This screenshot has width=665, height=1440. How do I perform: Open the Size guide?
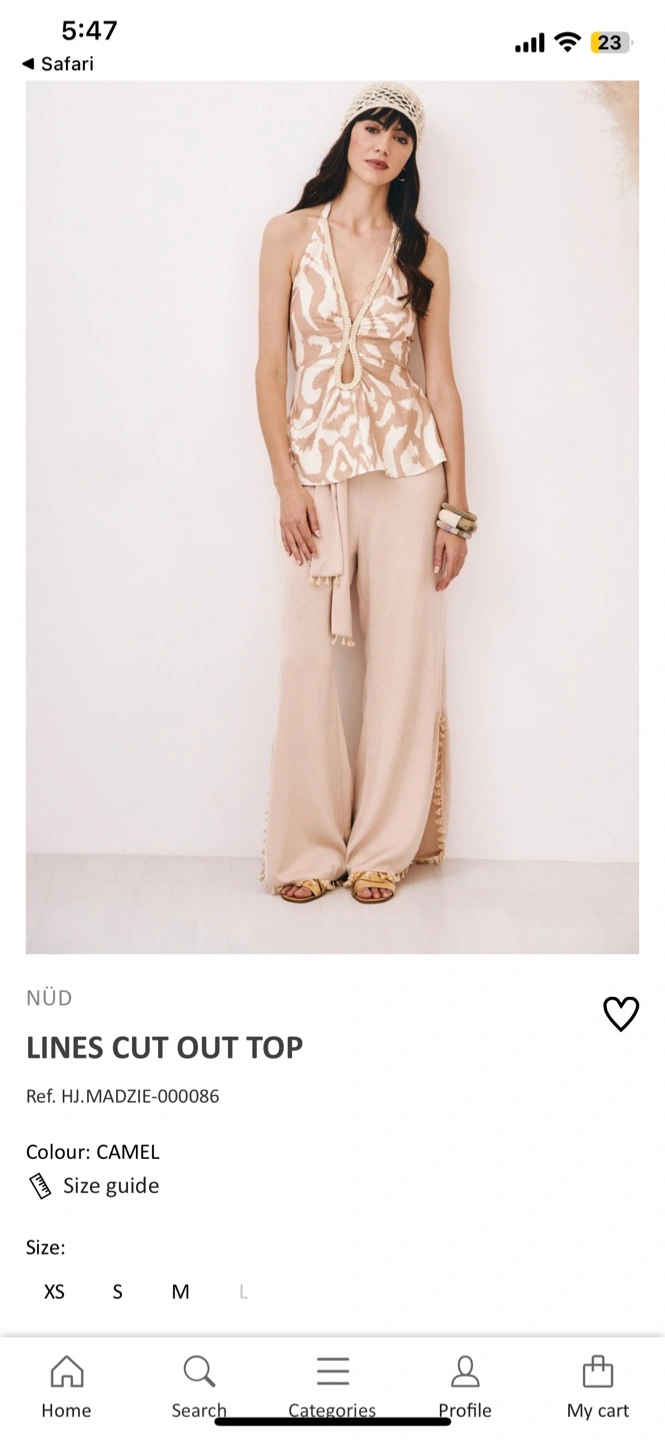(93, 1186)
